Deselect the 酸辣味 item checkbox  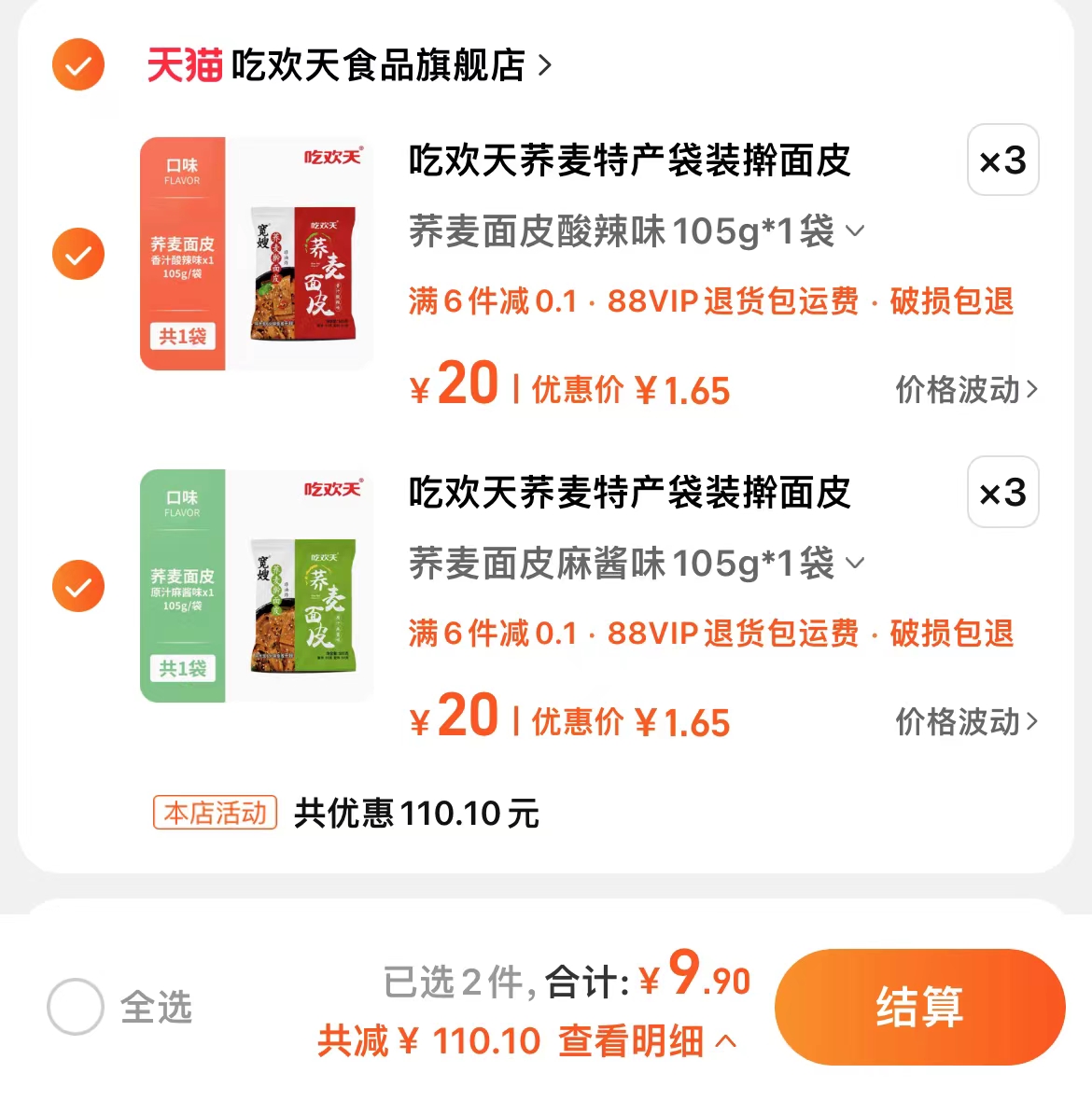pos(77,253)
